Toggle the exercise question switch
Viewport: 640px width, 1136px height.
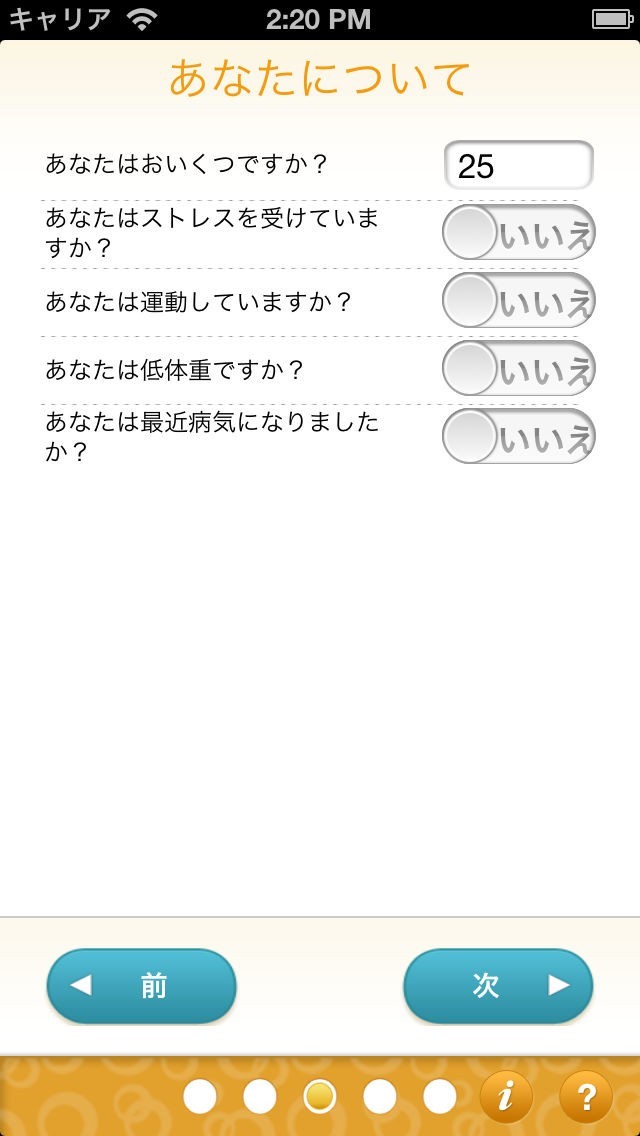(518, 301)
